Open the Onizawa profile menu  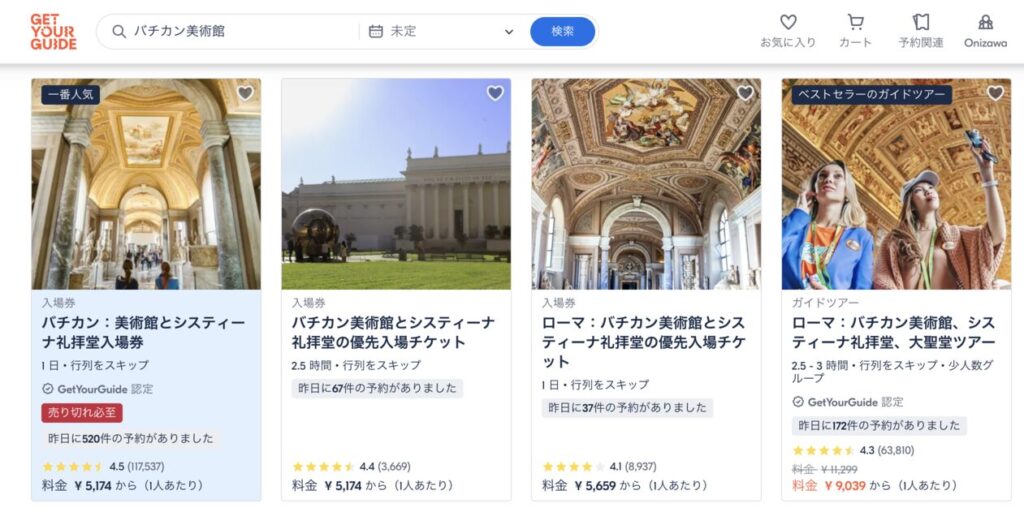pos(985,30)
